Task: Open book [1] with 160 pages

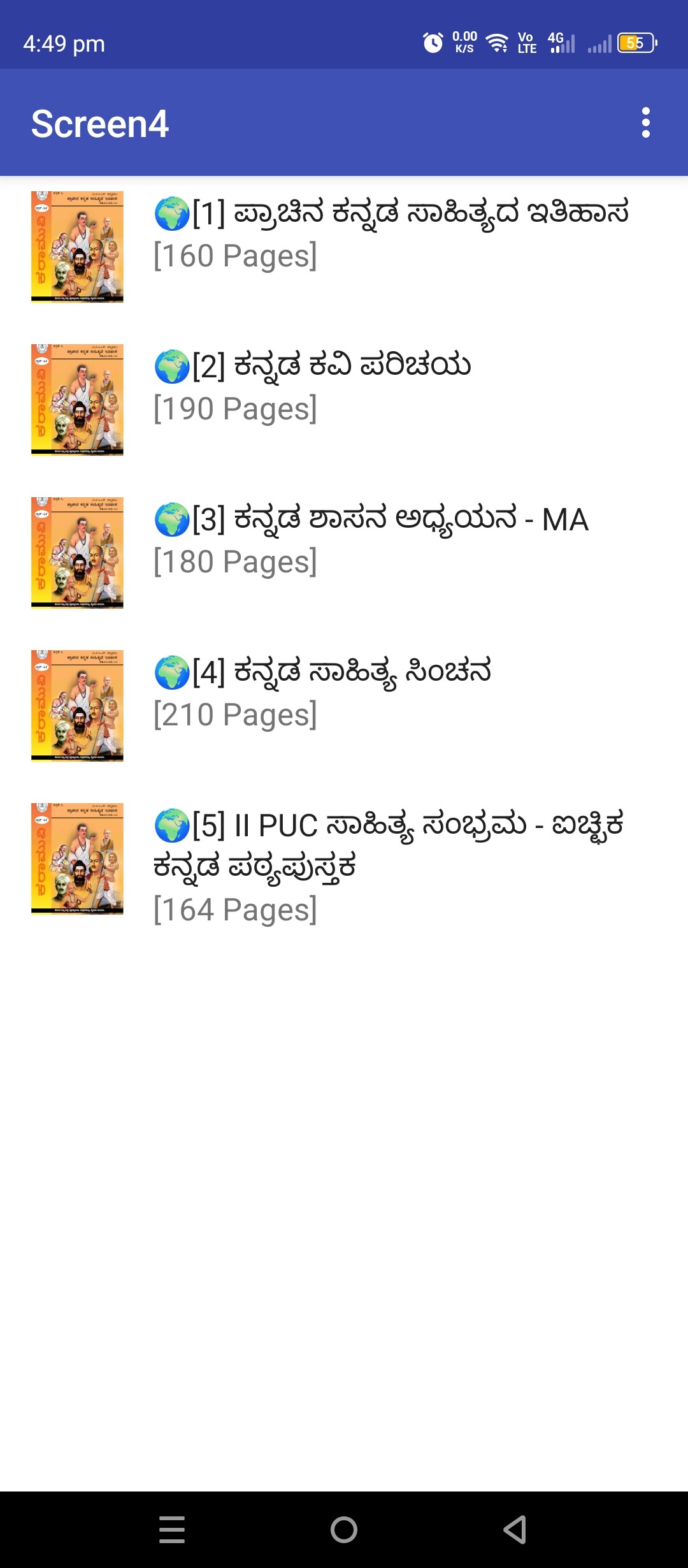Action: pyautogui.click(x=390, y=233)
